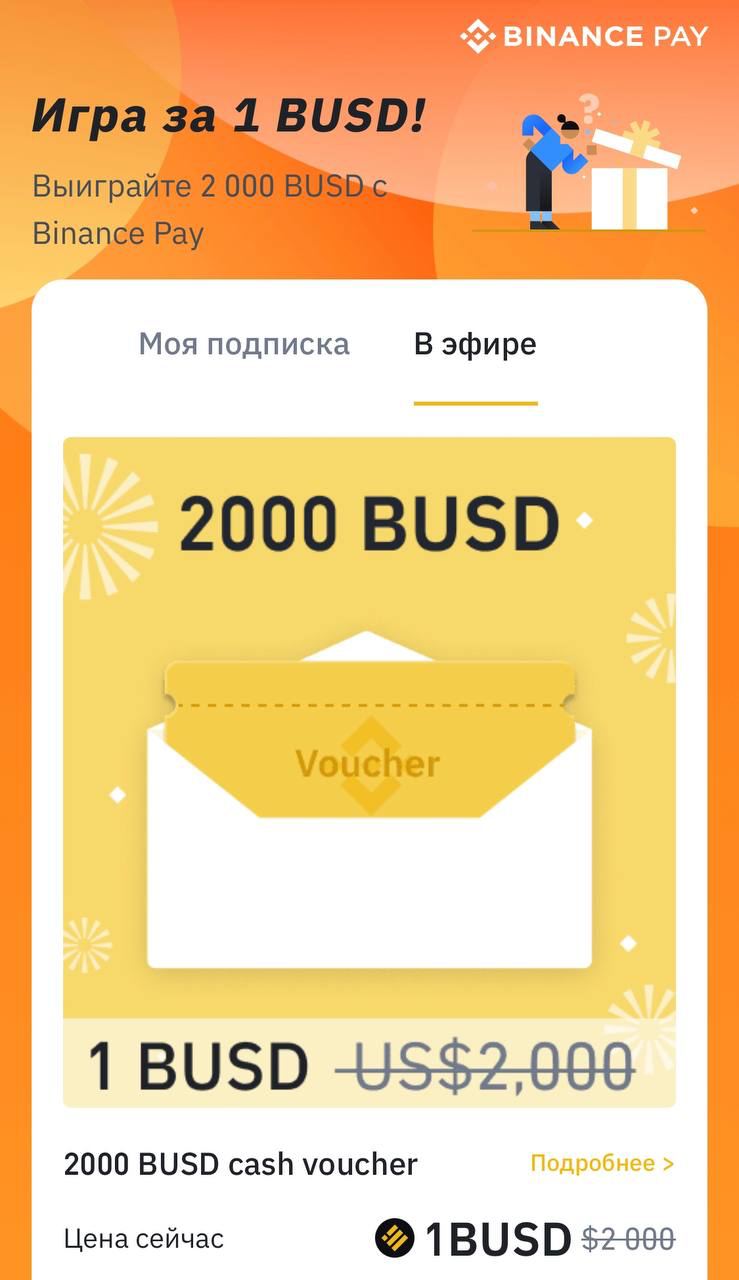Image resolution: width=739 pixels, height=1280 pixels.
Task: Open the Подробнее link for voucher details
Action: coord(602,1163)
